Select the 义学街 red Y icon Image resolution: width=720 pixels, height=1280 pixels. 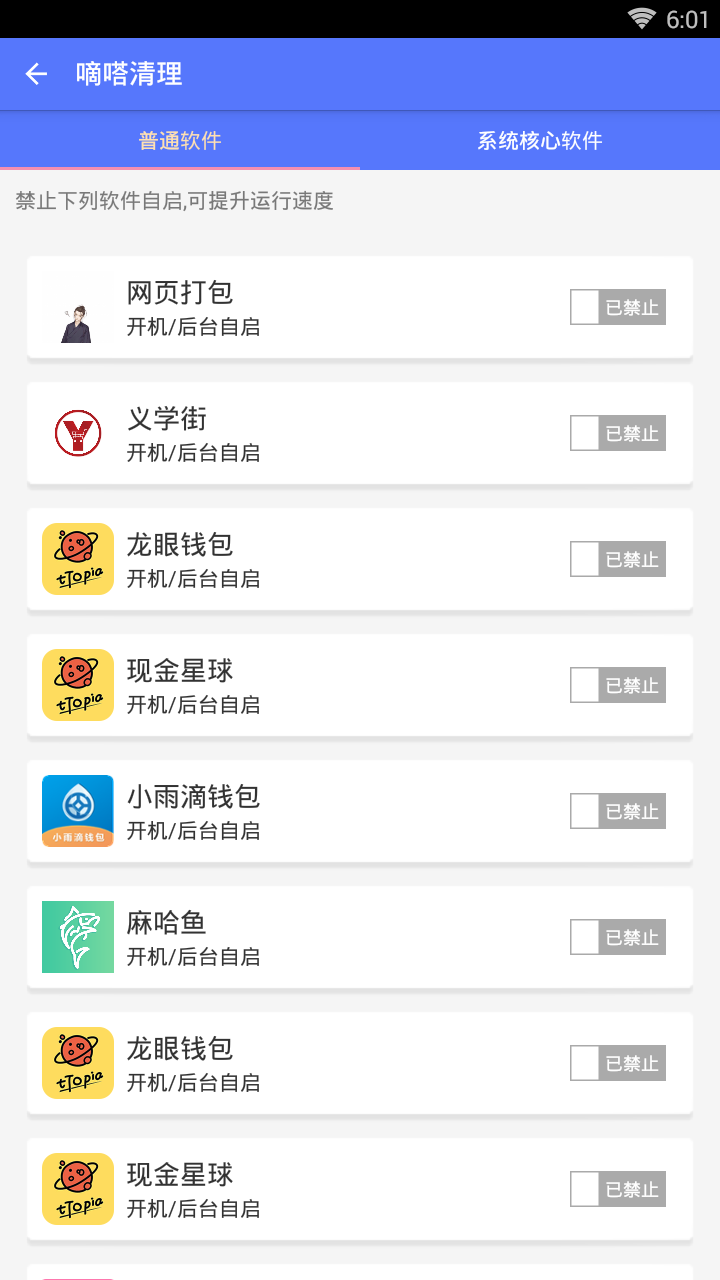click(x=77, y=433)
